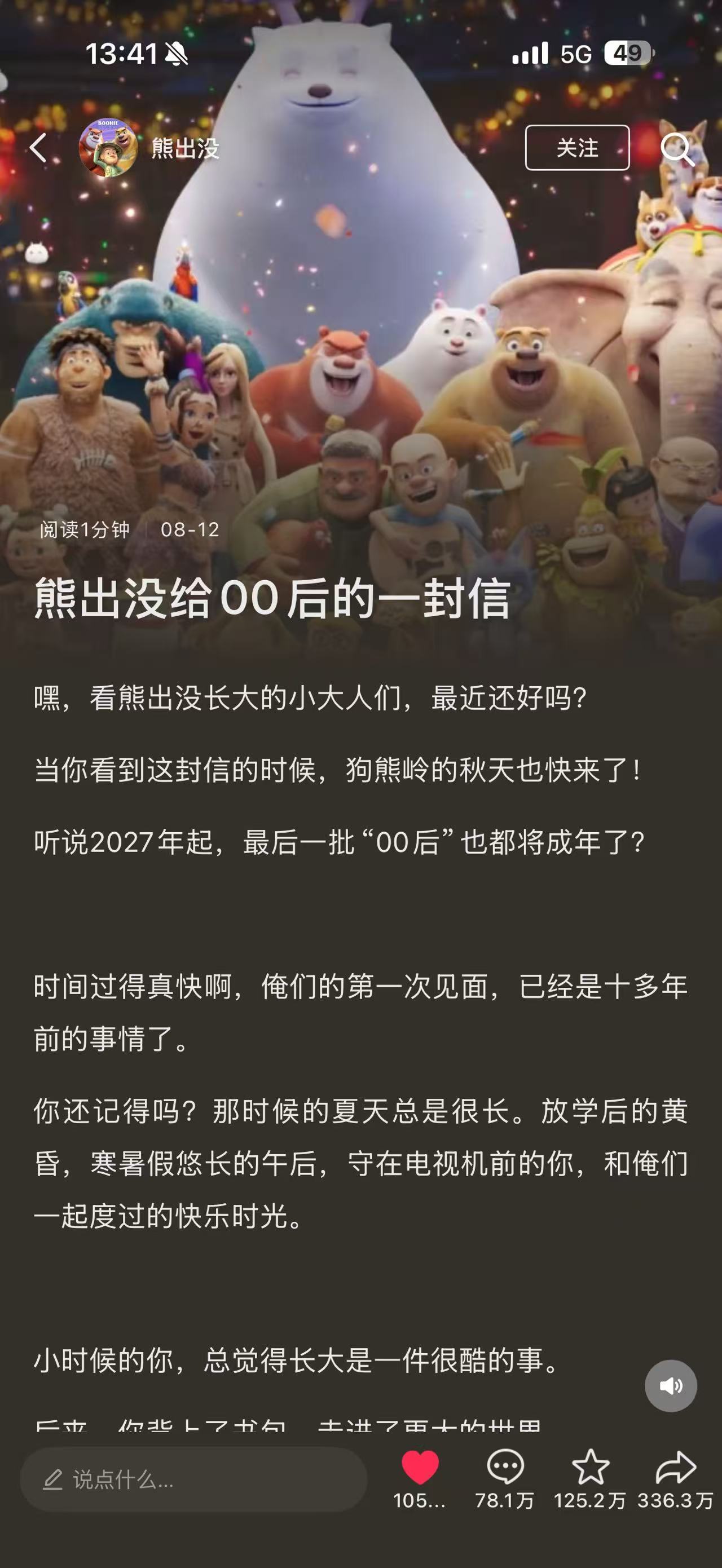Screen dimensions: 722x1568
Task: Go back with the top-left arrow
Action: pos(38,148)
